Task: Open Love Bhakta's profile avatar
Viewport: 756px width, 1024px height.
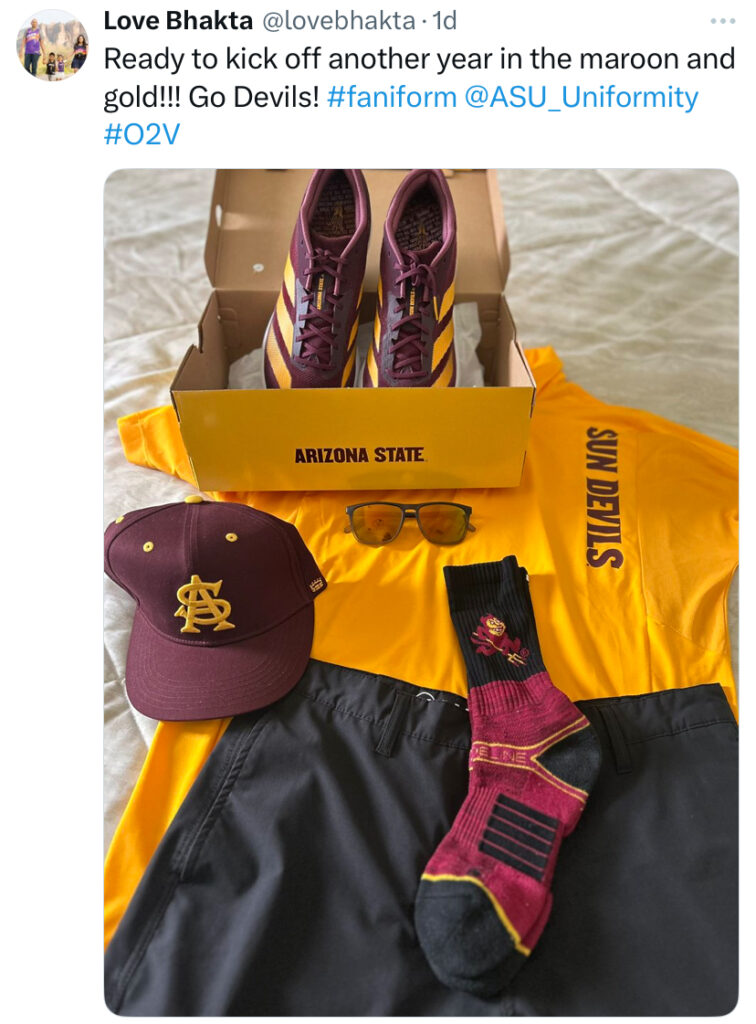Action: 52,46
